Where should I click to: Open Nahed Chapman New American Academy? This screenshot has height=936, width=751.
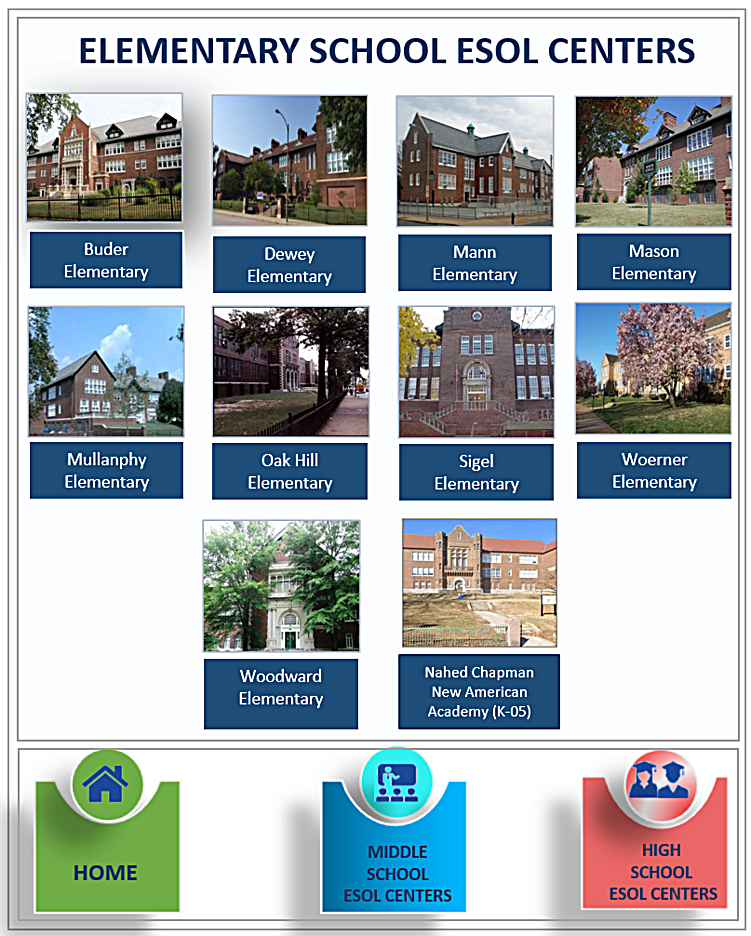(x=478, y=691)
